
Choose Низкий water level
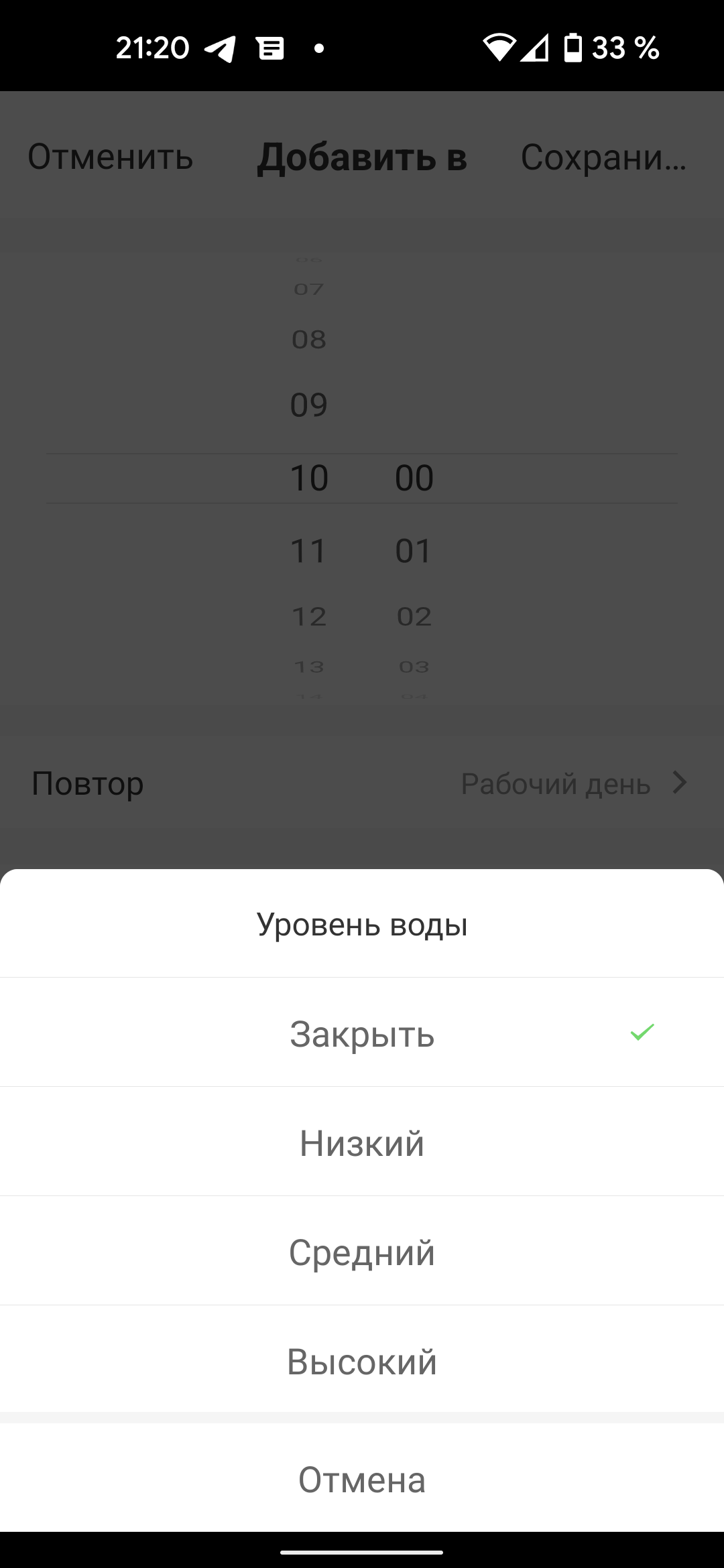point(362,1142)
